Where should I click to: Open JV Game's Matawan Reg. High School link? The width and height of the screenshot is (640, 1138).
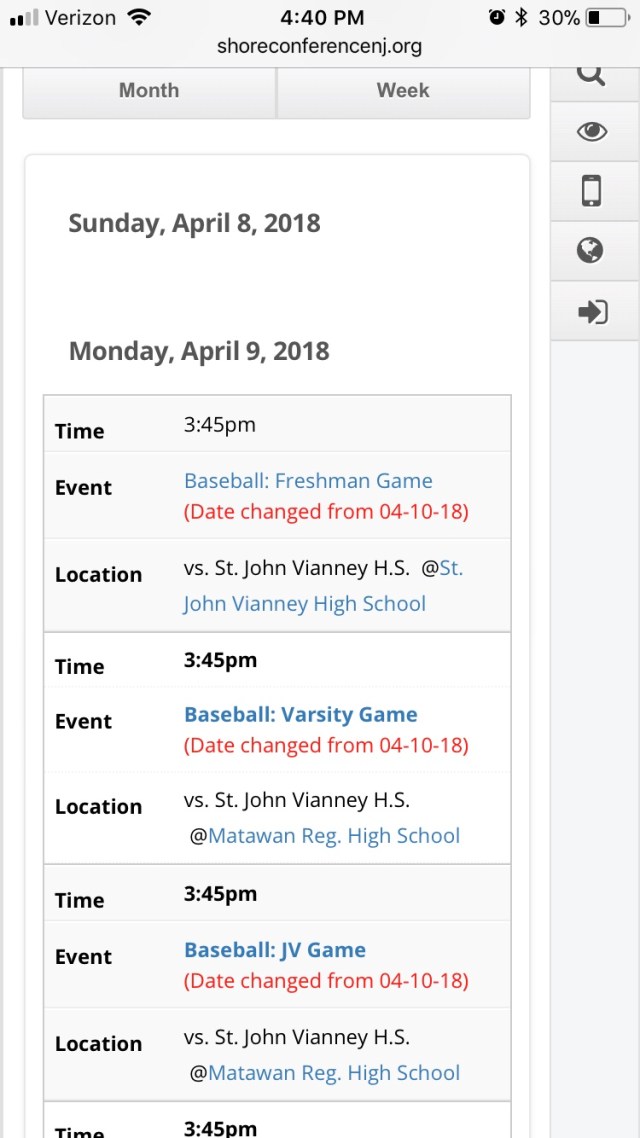[334, 1073]
